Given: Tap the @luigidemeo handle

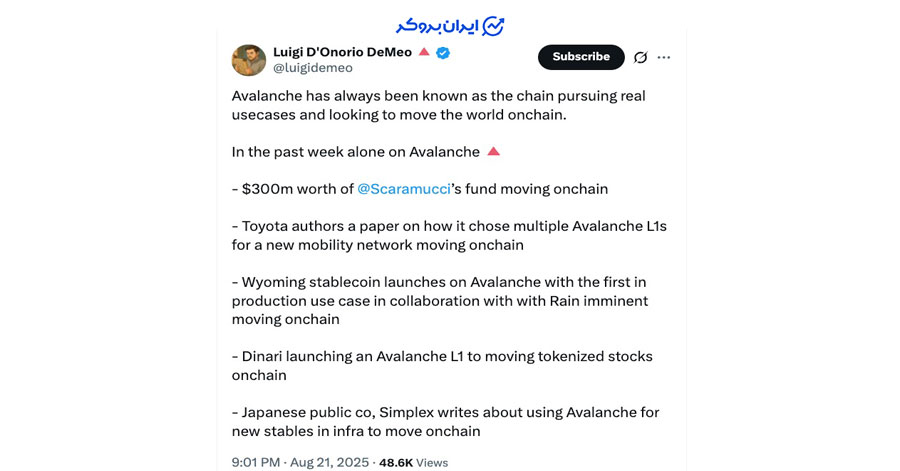Looking at the screenshot, I should [x=313, y=69].
